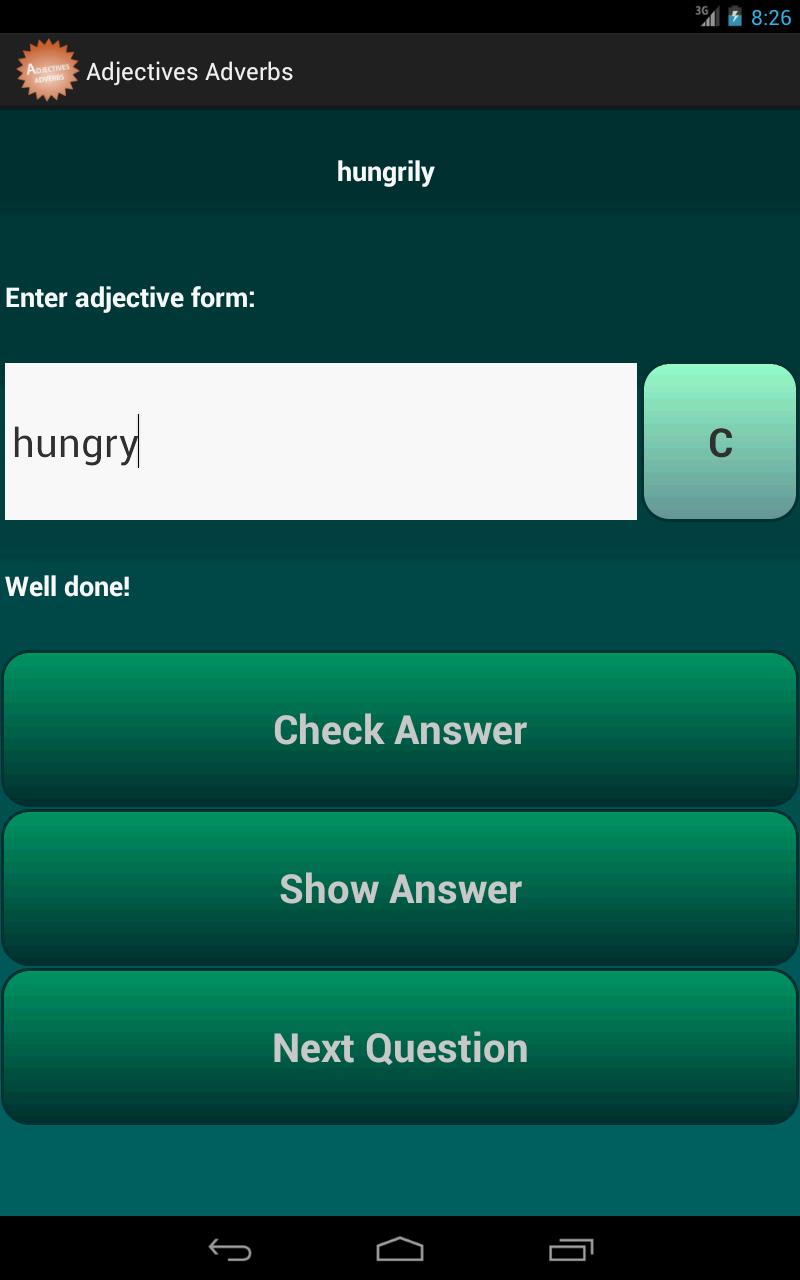
Task: Reveal the solution with Show Answer
Action: tap(400, 888)
